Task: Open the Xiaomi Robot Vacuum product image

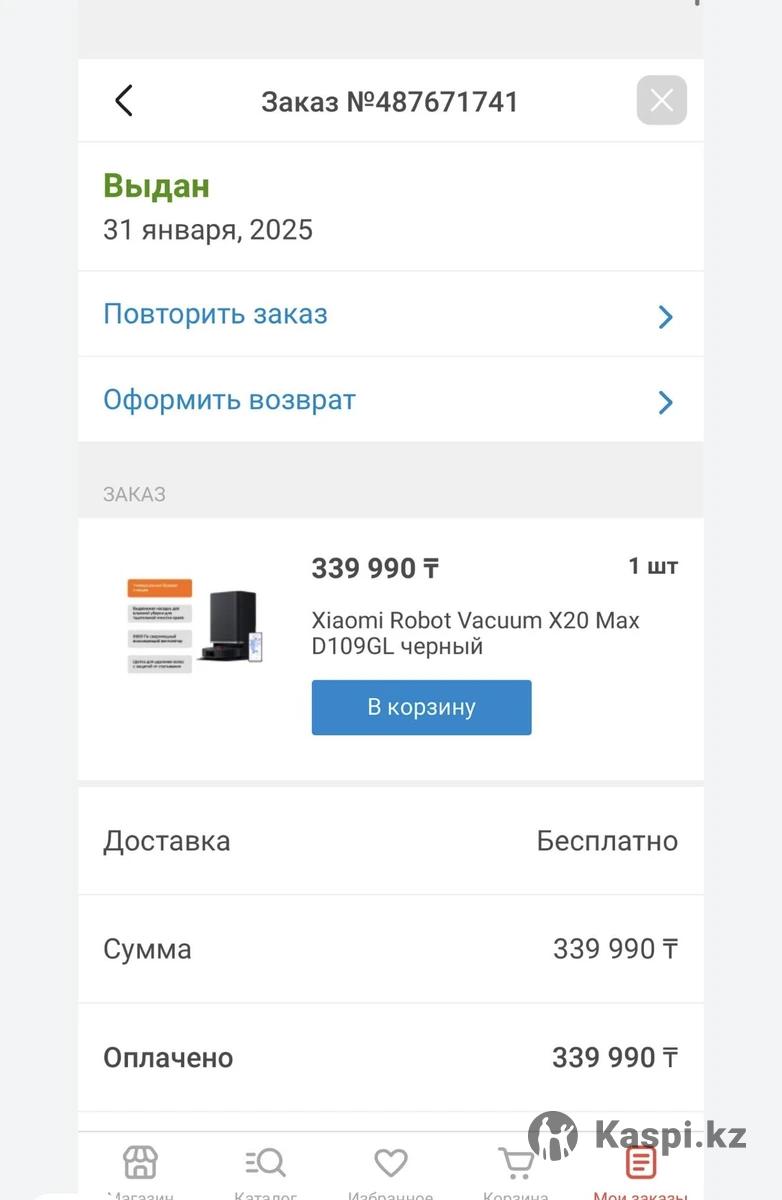Action: click(195, 626)
